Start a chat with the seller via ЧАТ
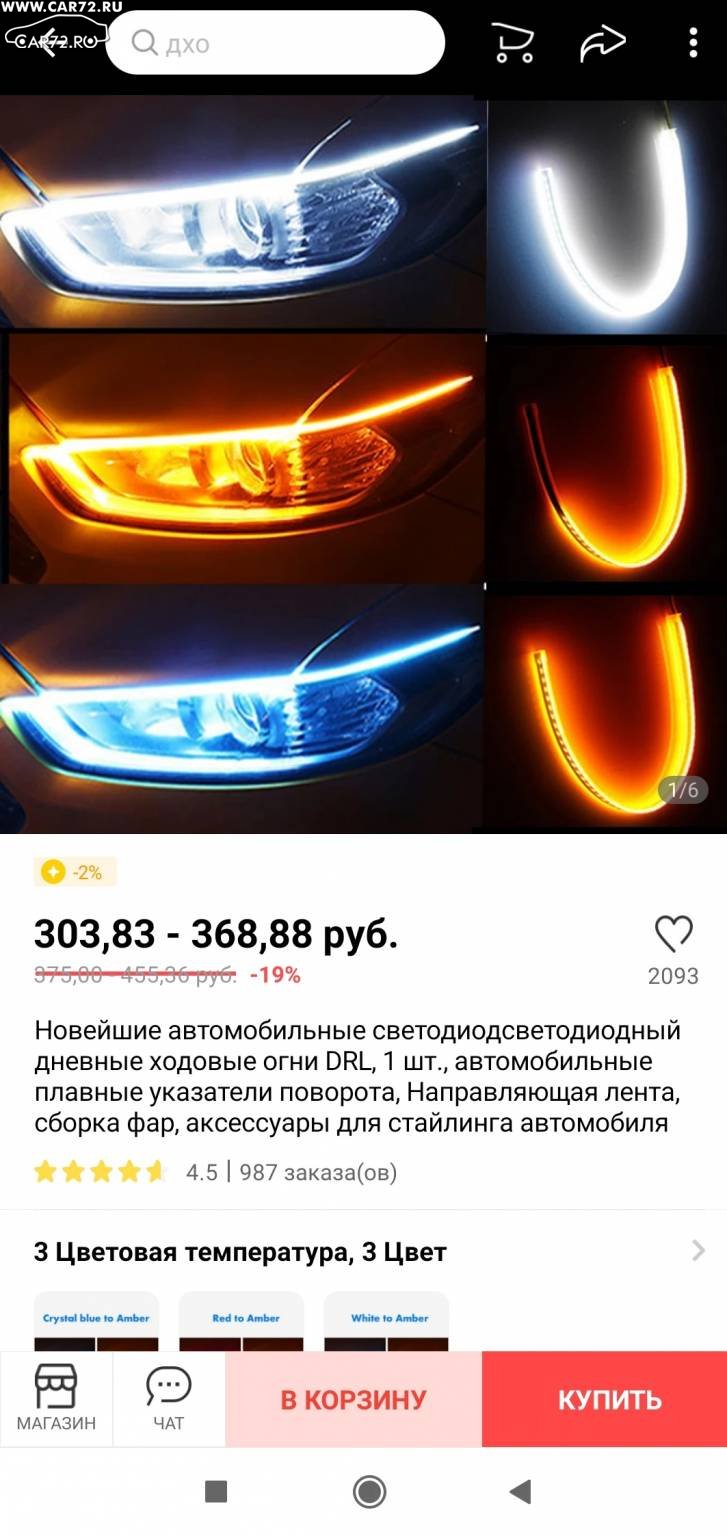 [x=169, y=1399]
